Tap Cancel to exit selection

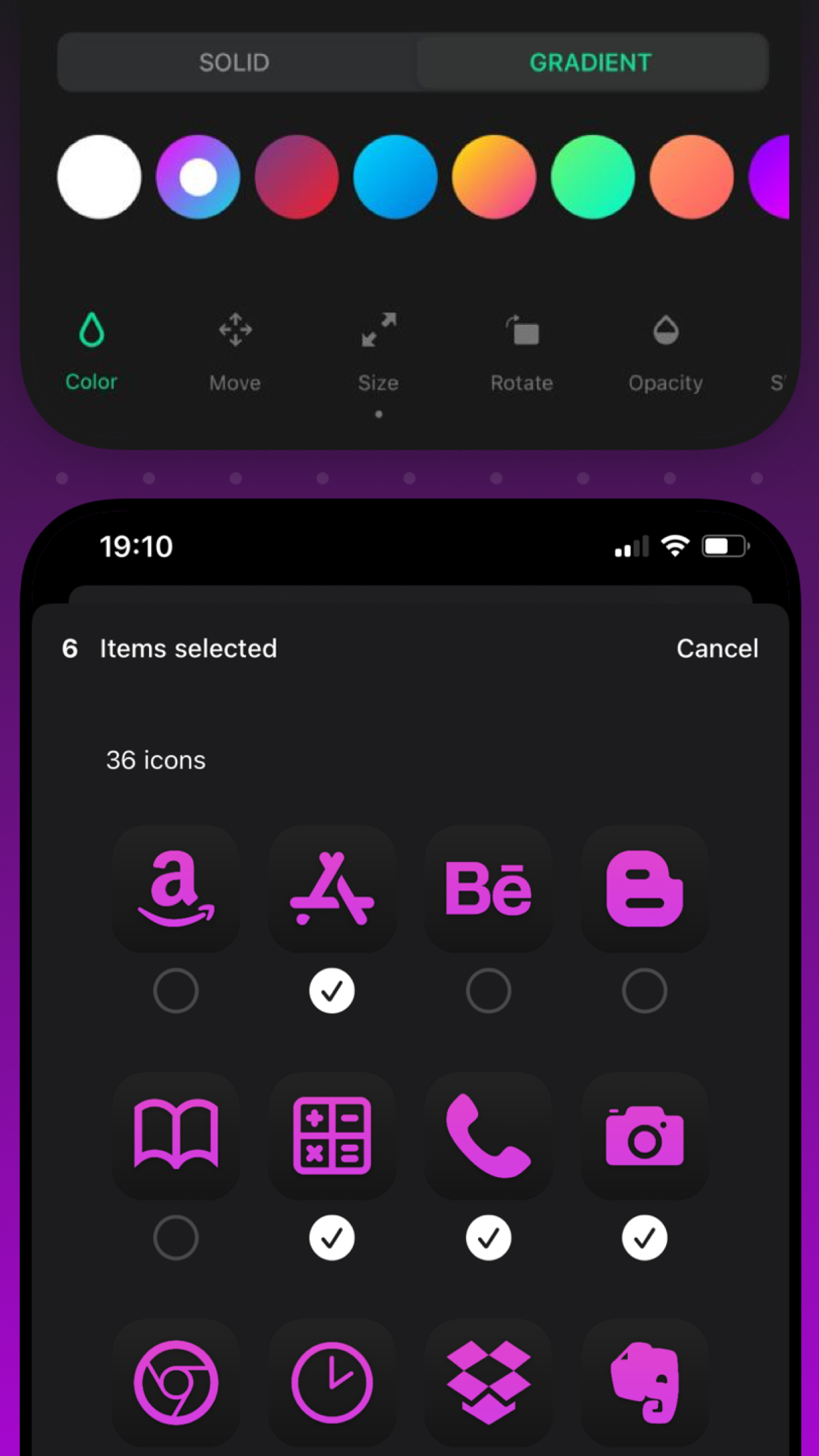[717, 648]
